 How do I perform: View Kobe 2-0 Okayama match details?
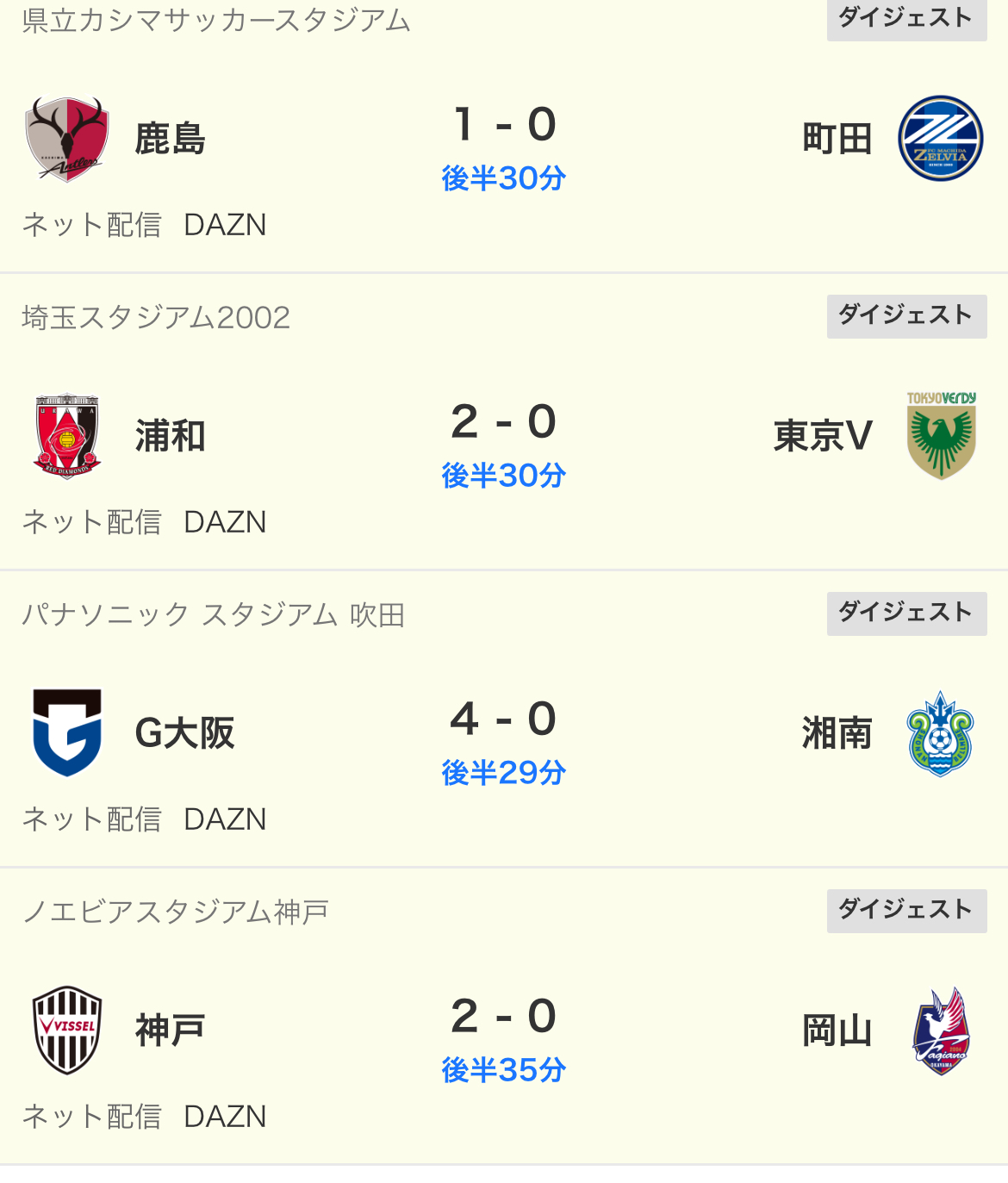tap(504, 1017)
